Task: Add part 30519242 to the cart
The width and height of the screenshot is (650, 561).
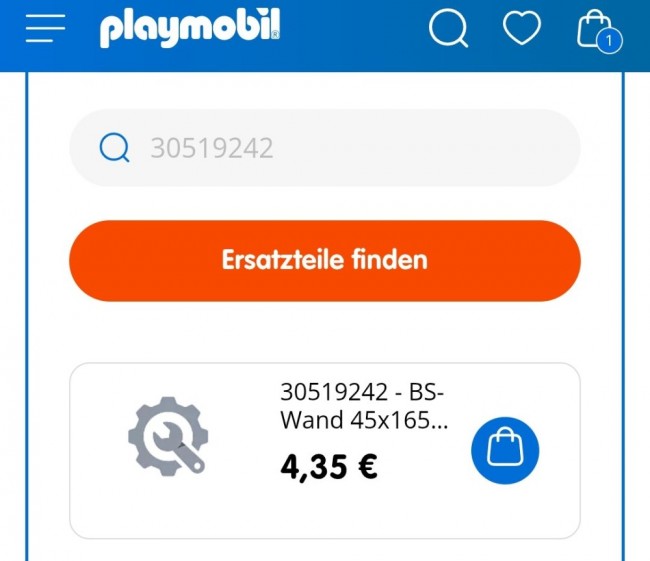Action: tap(505, 450)
